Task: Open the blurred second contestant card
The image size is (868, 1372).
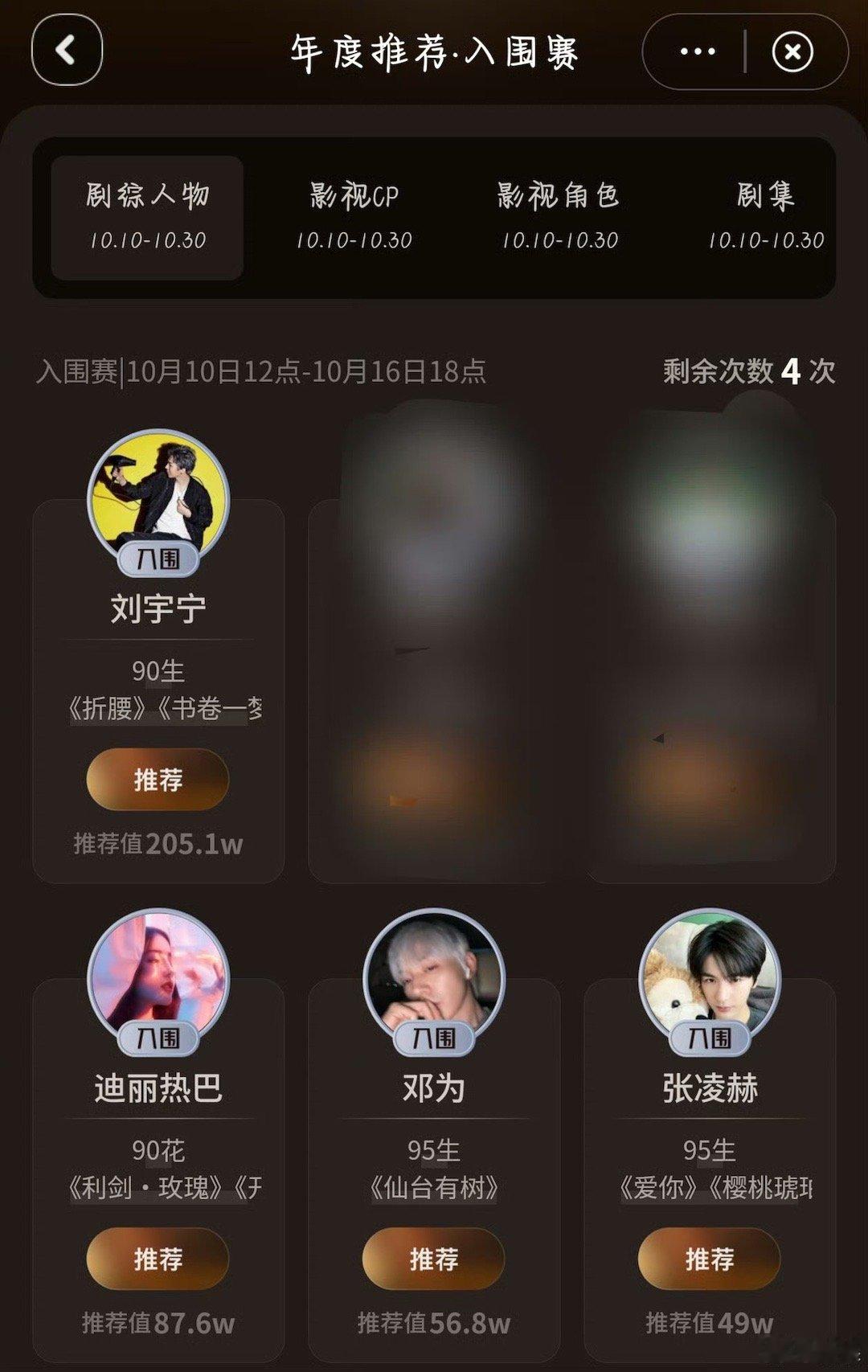Action: (x=432, y=643)
